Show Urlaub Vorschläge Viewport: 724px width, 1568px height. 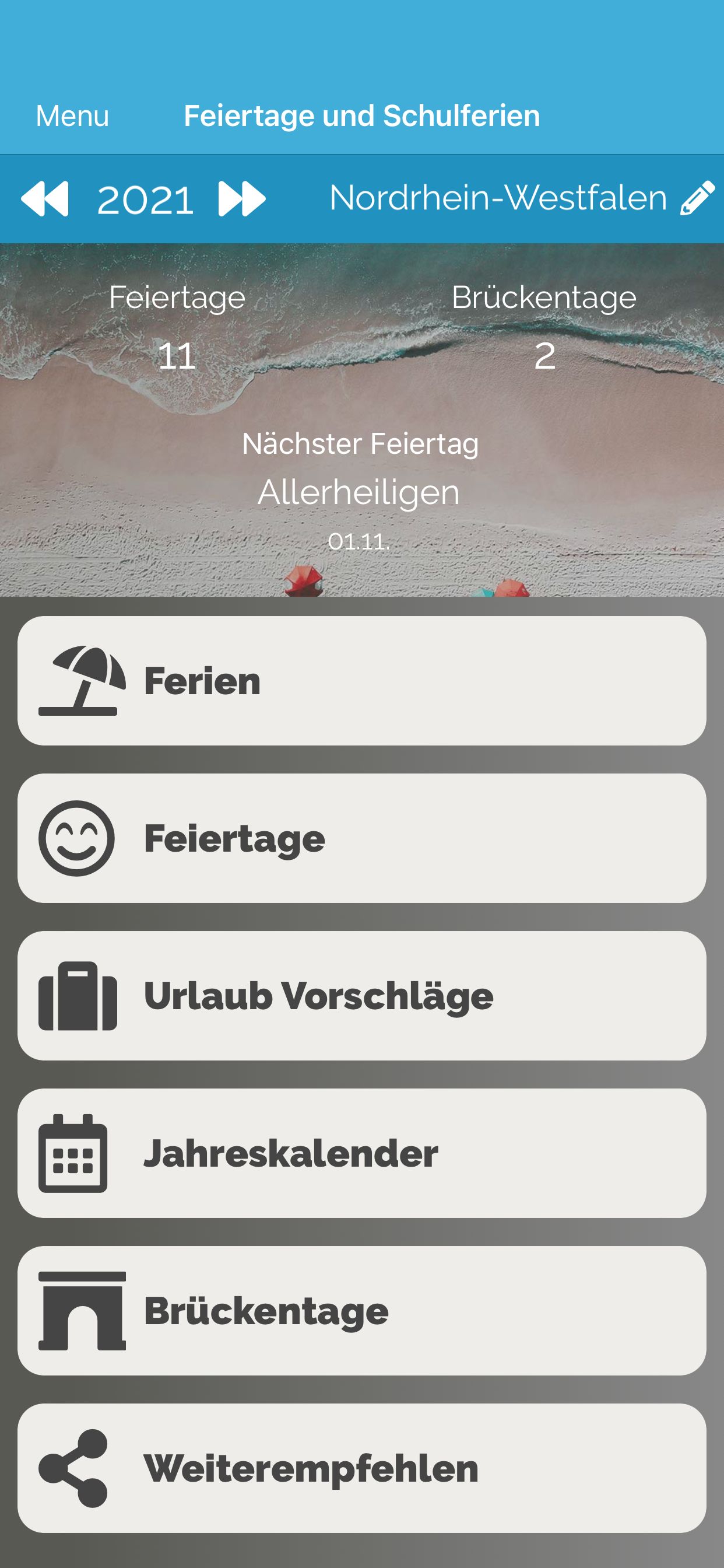(x=361, y=996)
